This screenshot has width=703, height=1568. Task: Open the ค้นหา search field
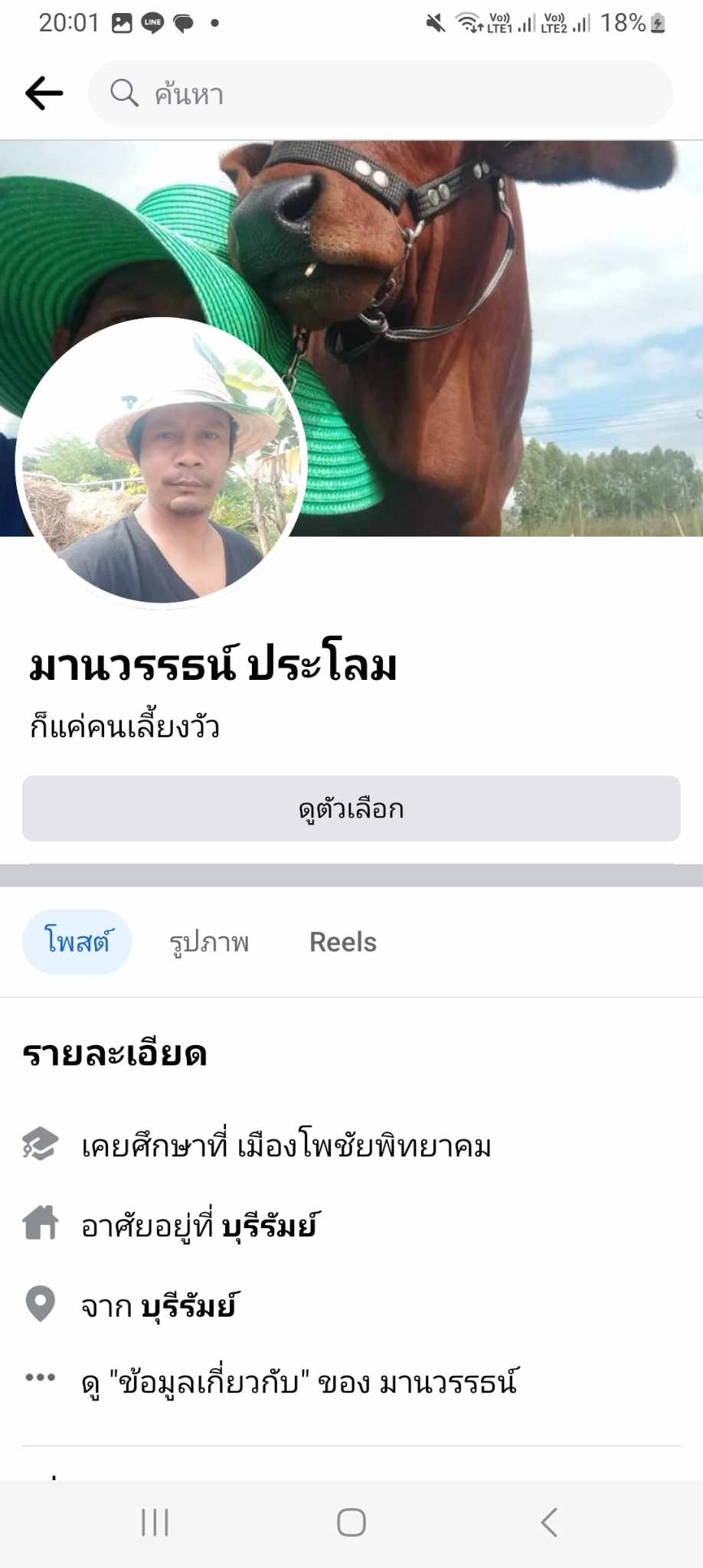381,93
